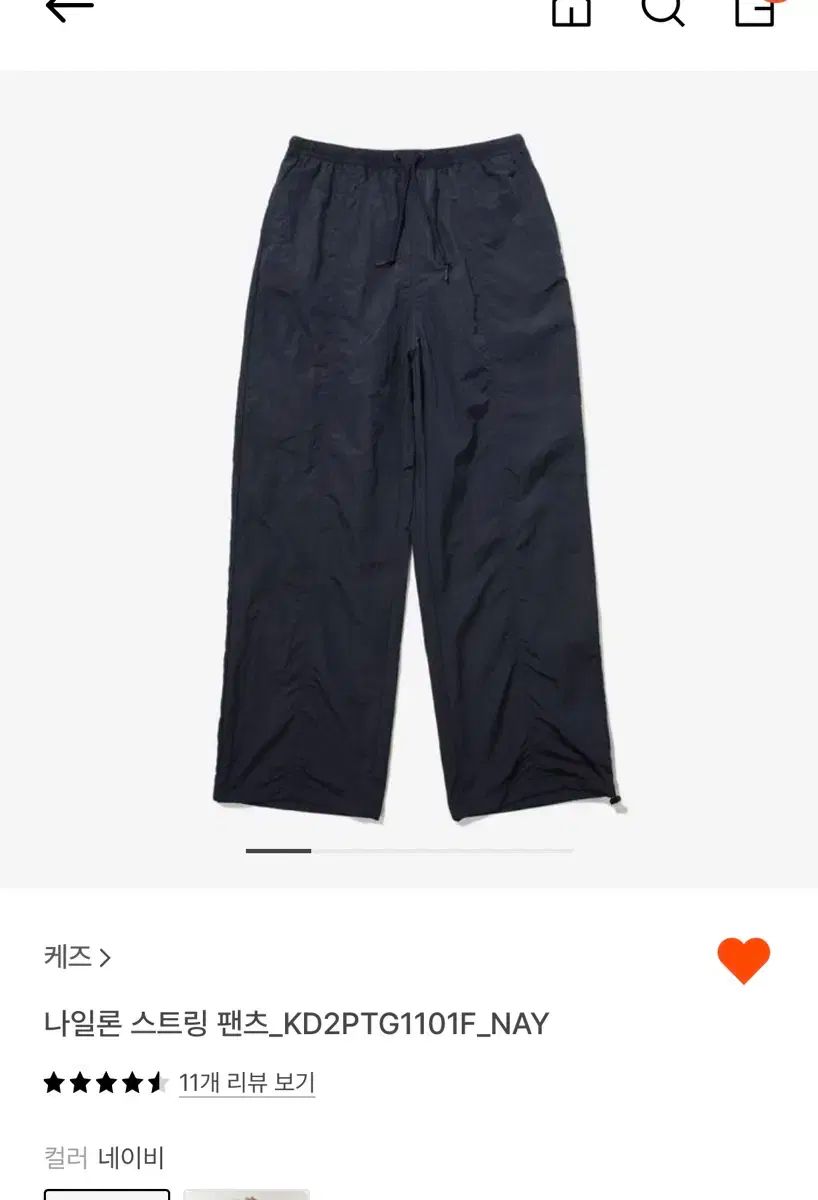This screenshot has width=818, height=1200.
Task: Select the second color swatch
Action: click(246, 1194)
